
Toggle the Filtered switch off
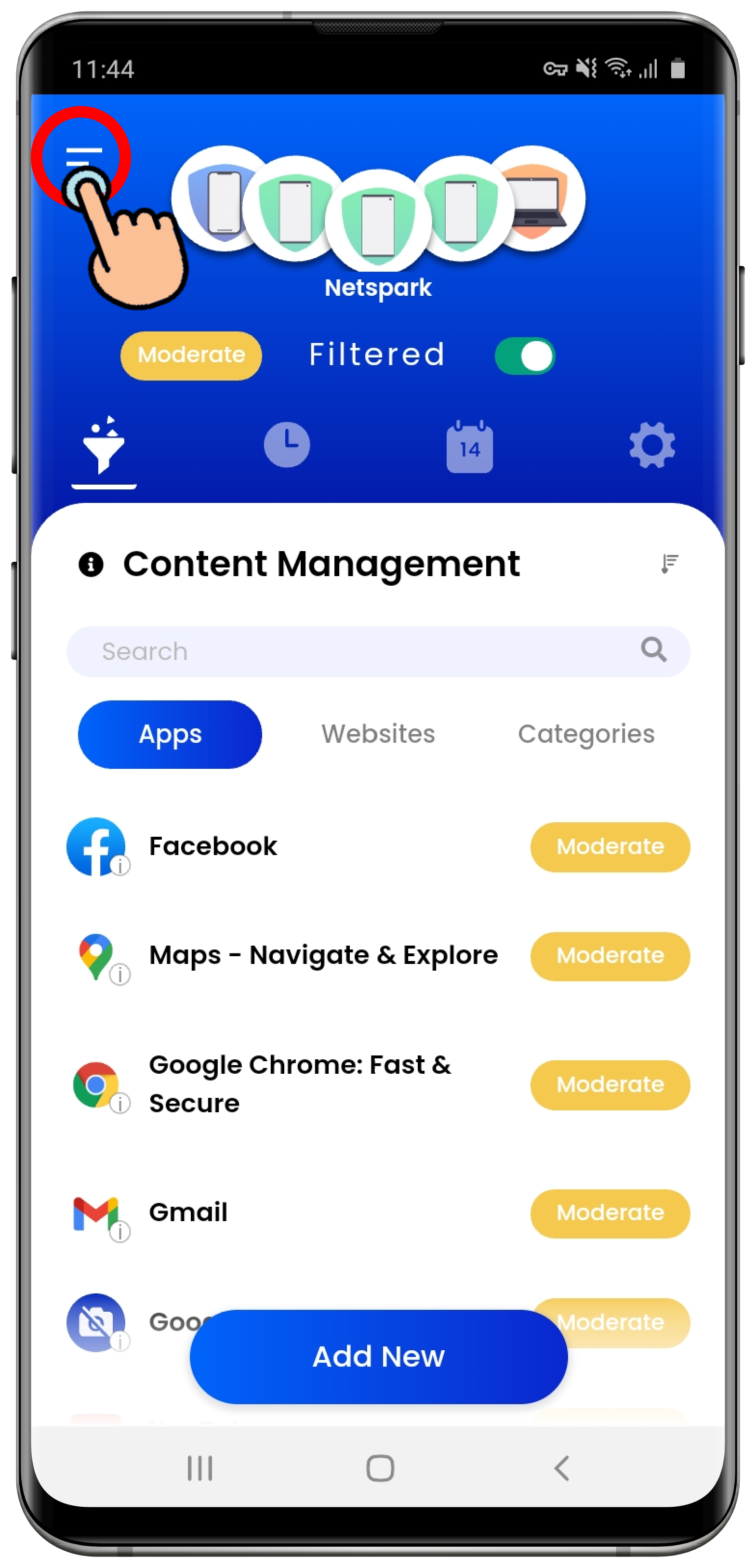525,356
